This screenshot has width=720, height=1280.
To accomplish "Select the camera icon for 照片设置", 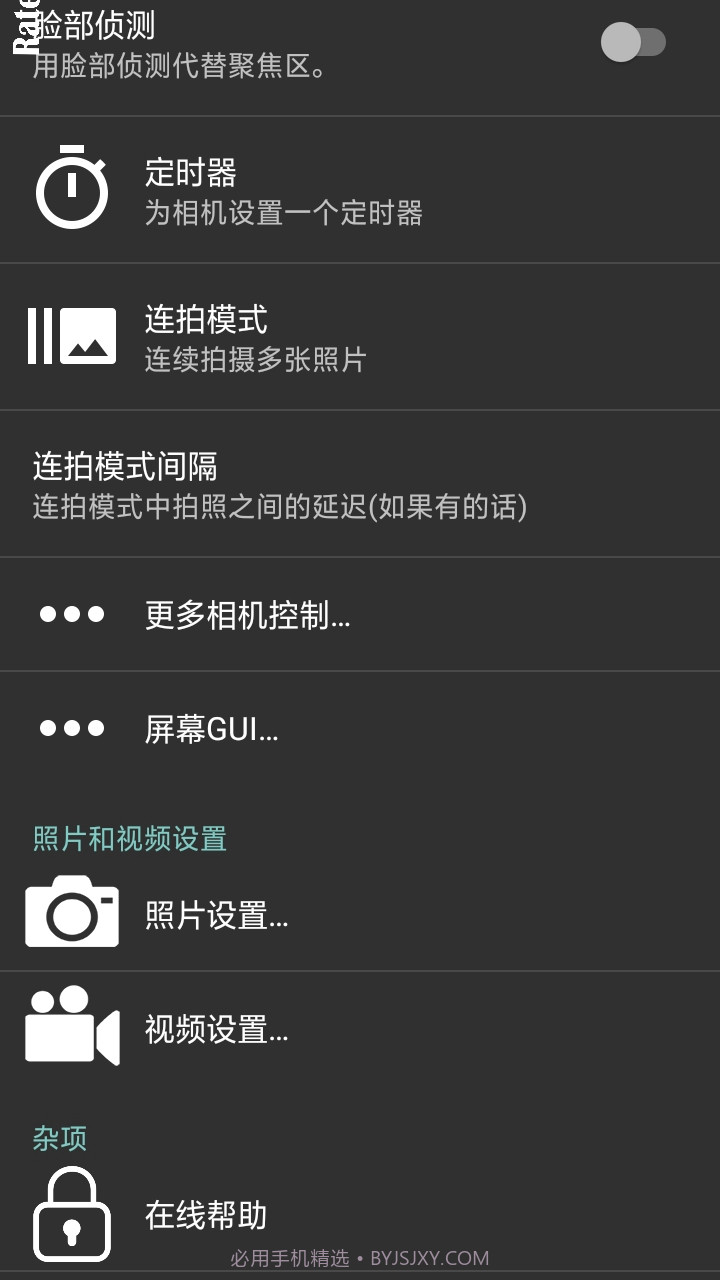I will click(x=72, y=912).
